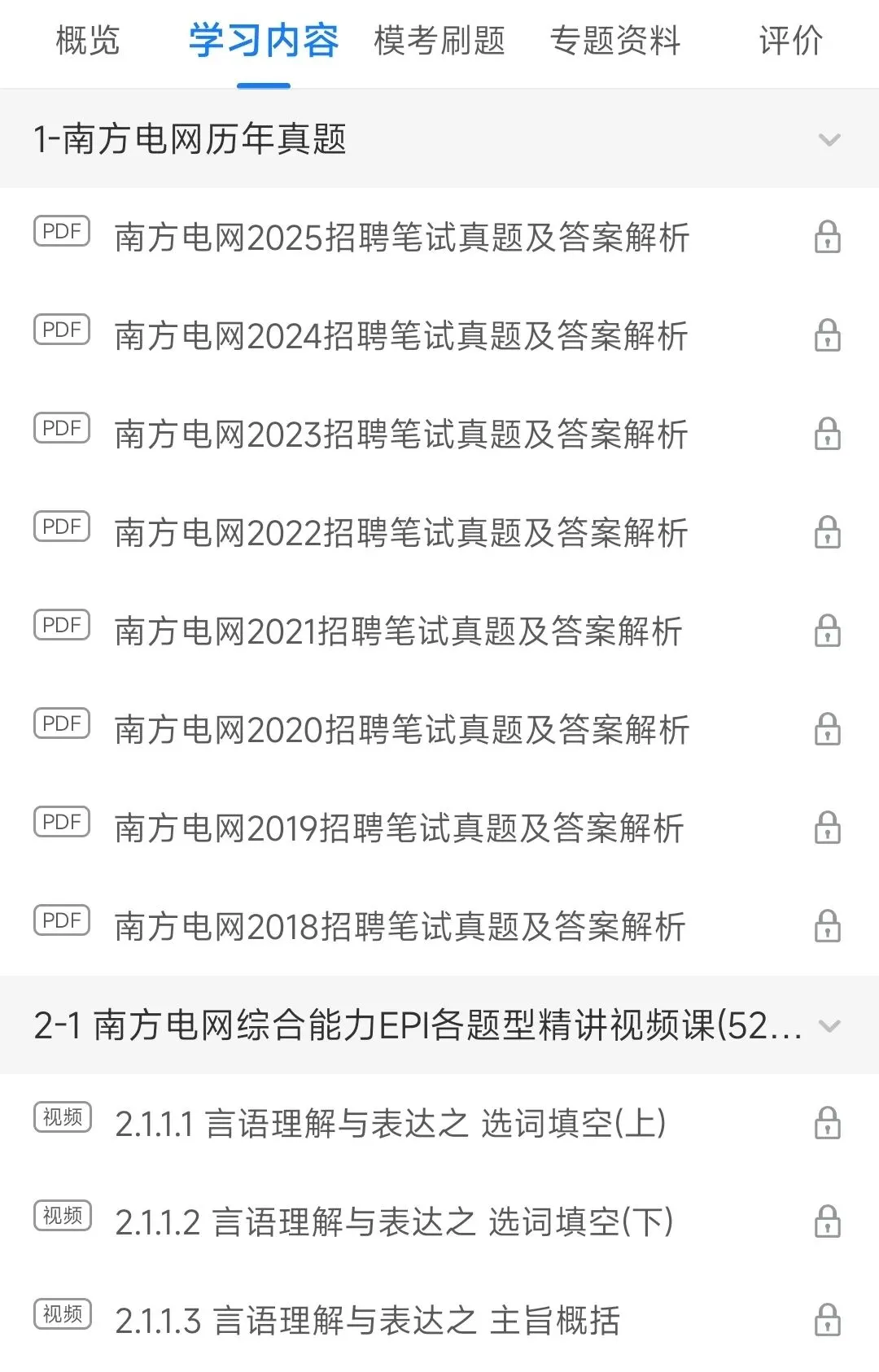Play video 2.1.1.1 选词填空(上)
879x1372 pixels.
[439, 1124]
